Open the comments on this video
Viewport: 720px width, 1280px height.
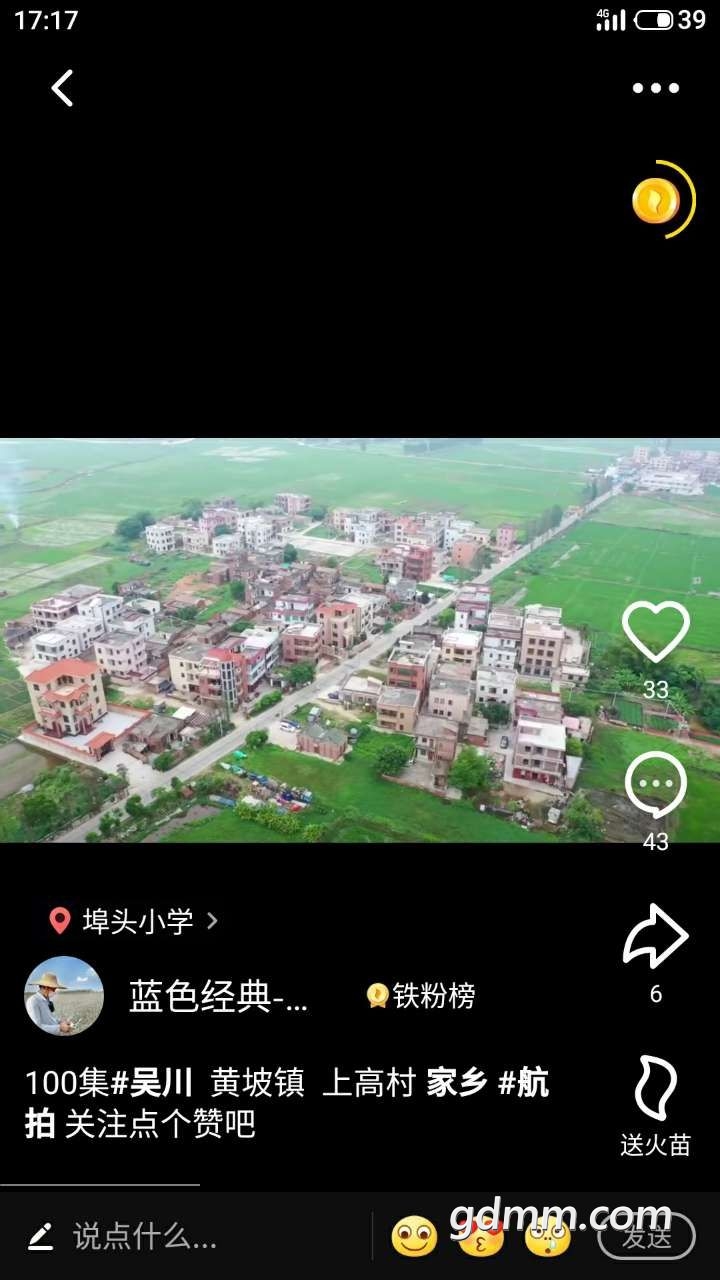[x=655, y=786]
